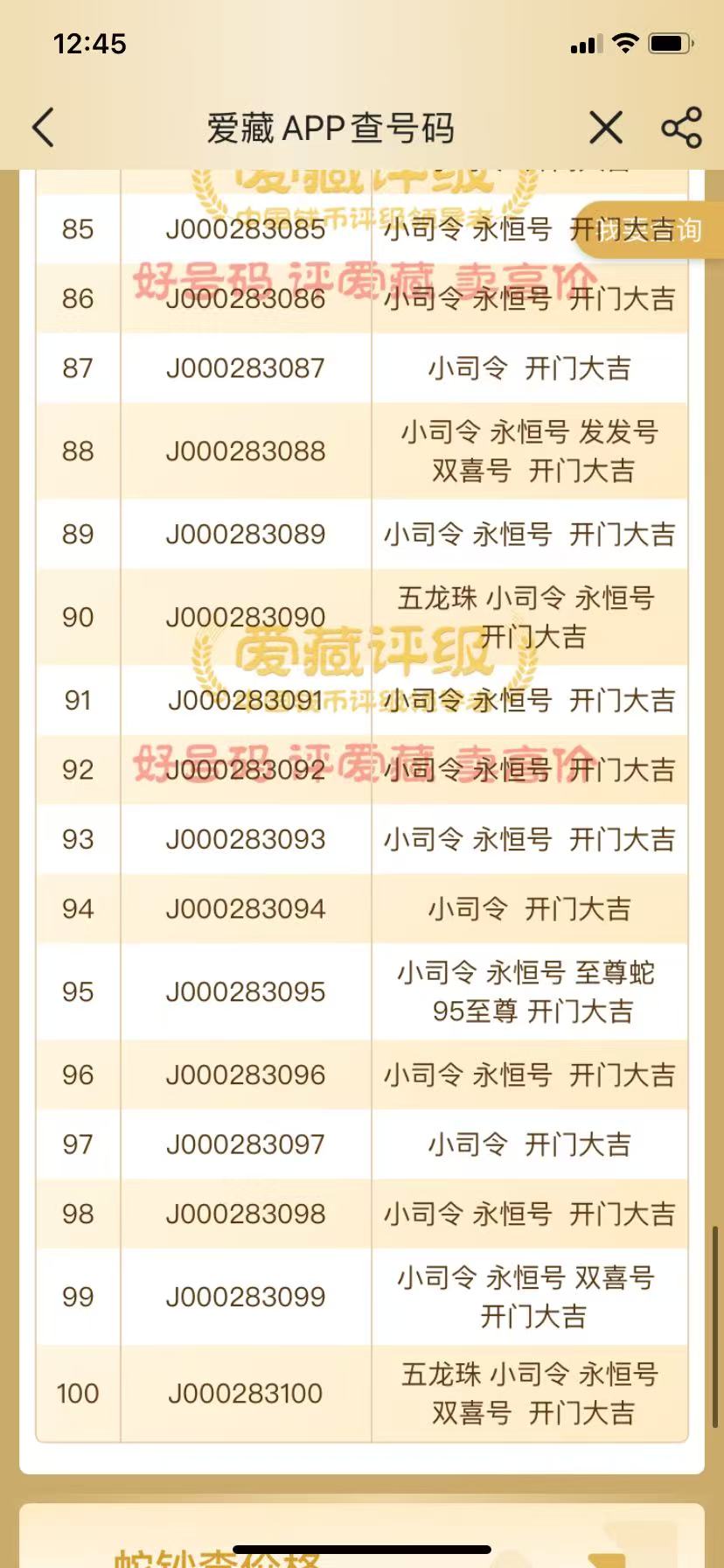The width and height of the screenshot is (724, 1568).
Task: Go back using the header arrow
Action: point(44,128)
